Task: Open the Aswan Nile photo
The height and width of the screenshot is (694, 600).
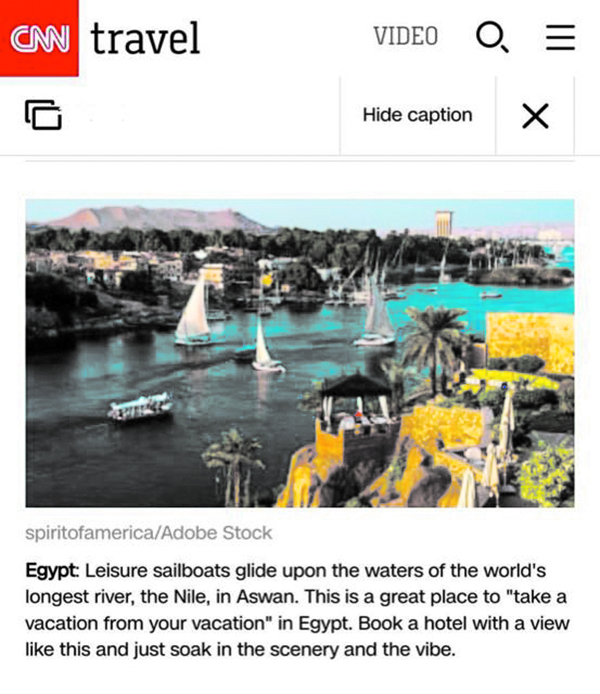Action: point(300,353)
